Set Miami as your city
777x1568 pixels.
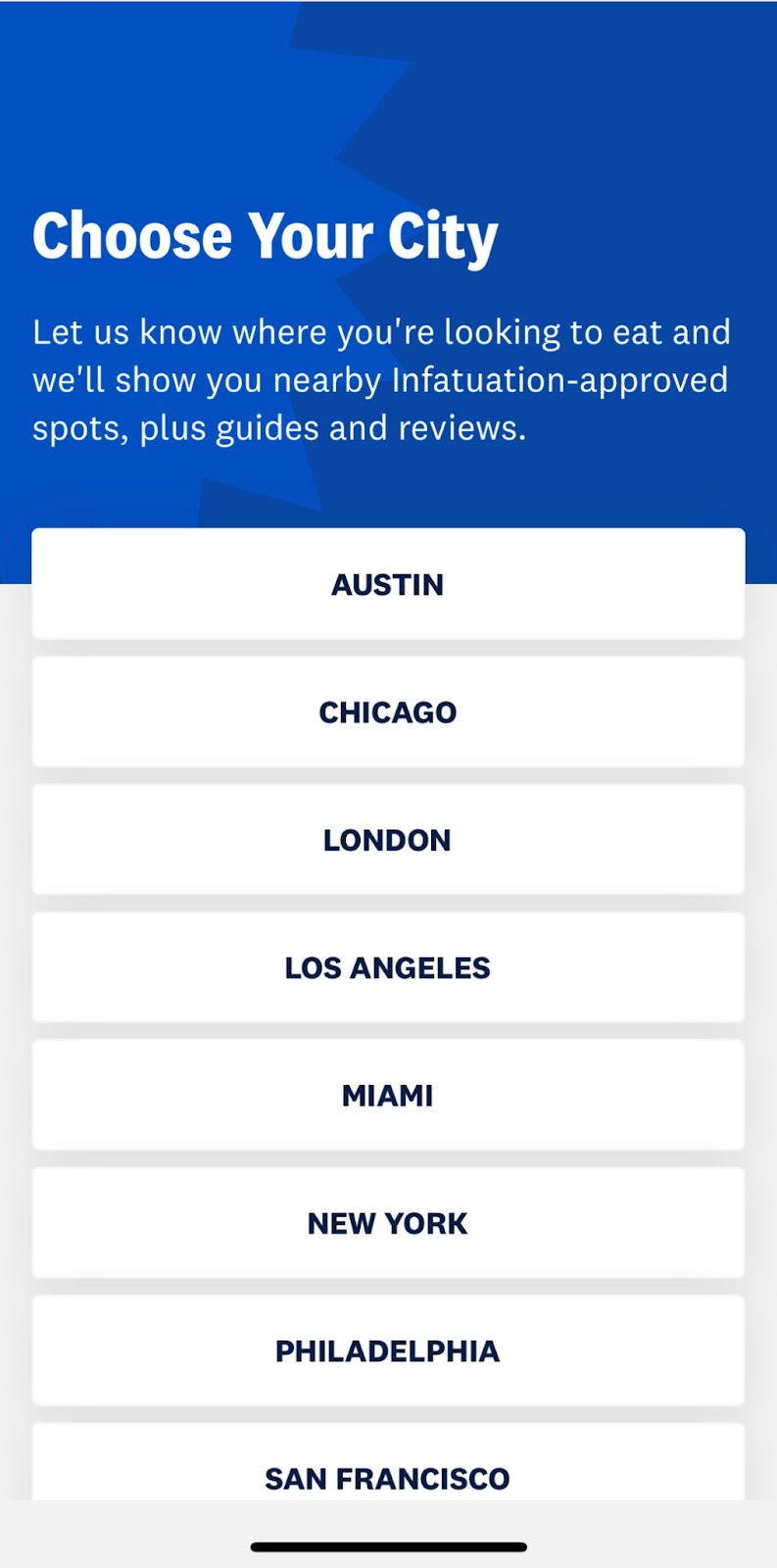point(388,1096)
